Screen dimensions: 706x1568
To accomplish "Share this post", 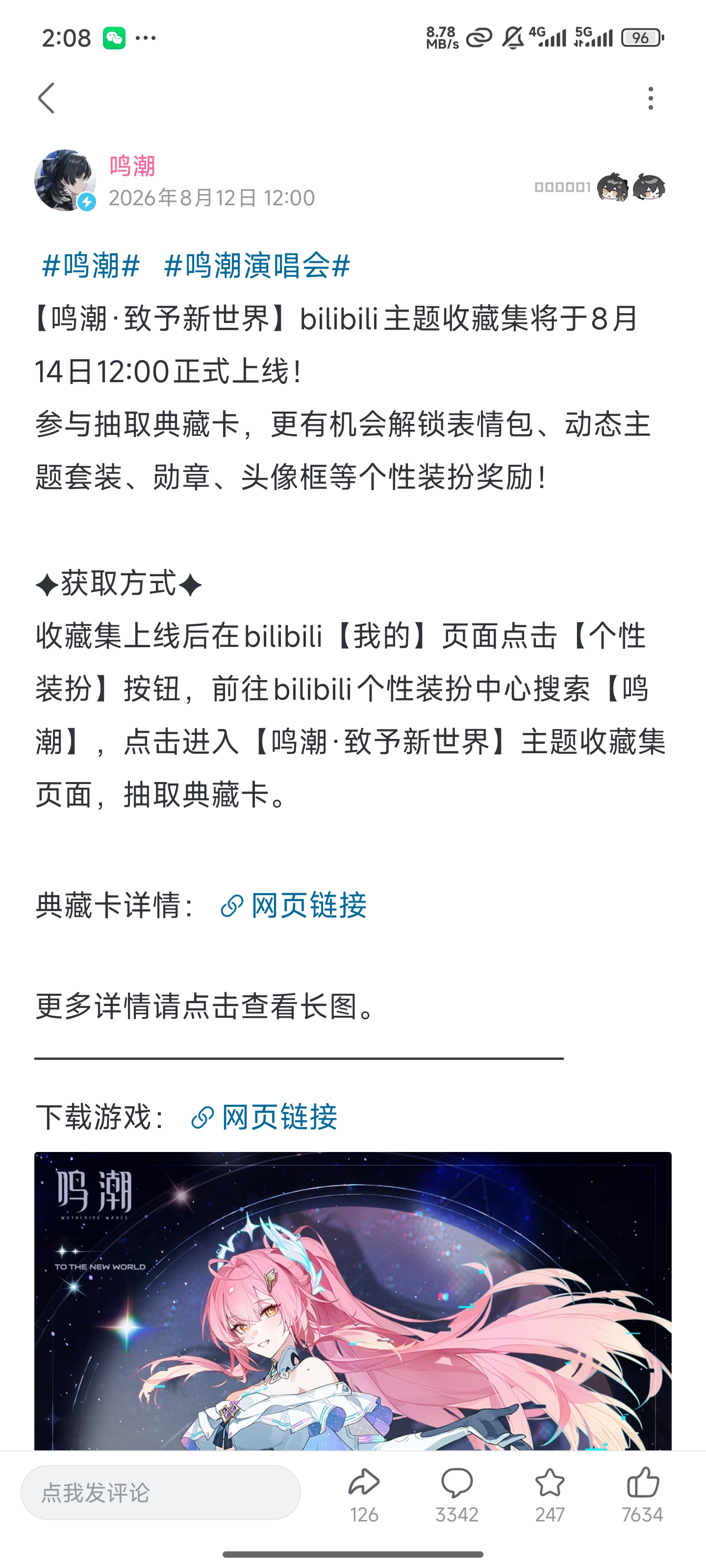I will pos(364,1495).
